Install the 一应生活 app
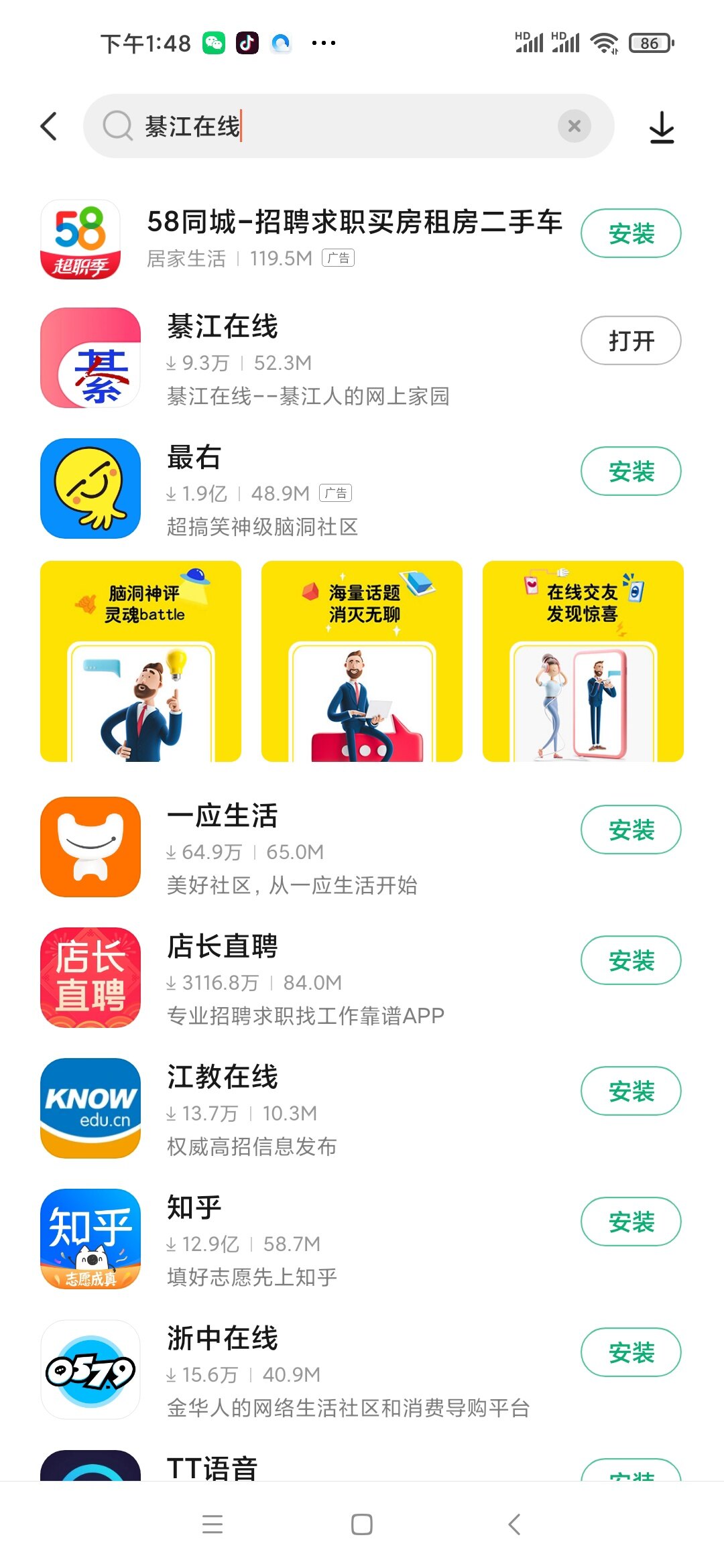724x1568 pixels. coord(630,830)
